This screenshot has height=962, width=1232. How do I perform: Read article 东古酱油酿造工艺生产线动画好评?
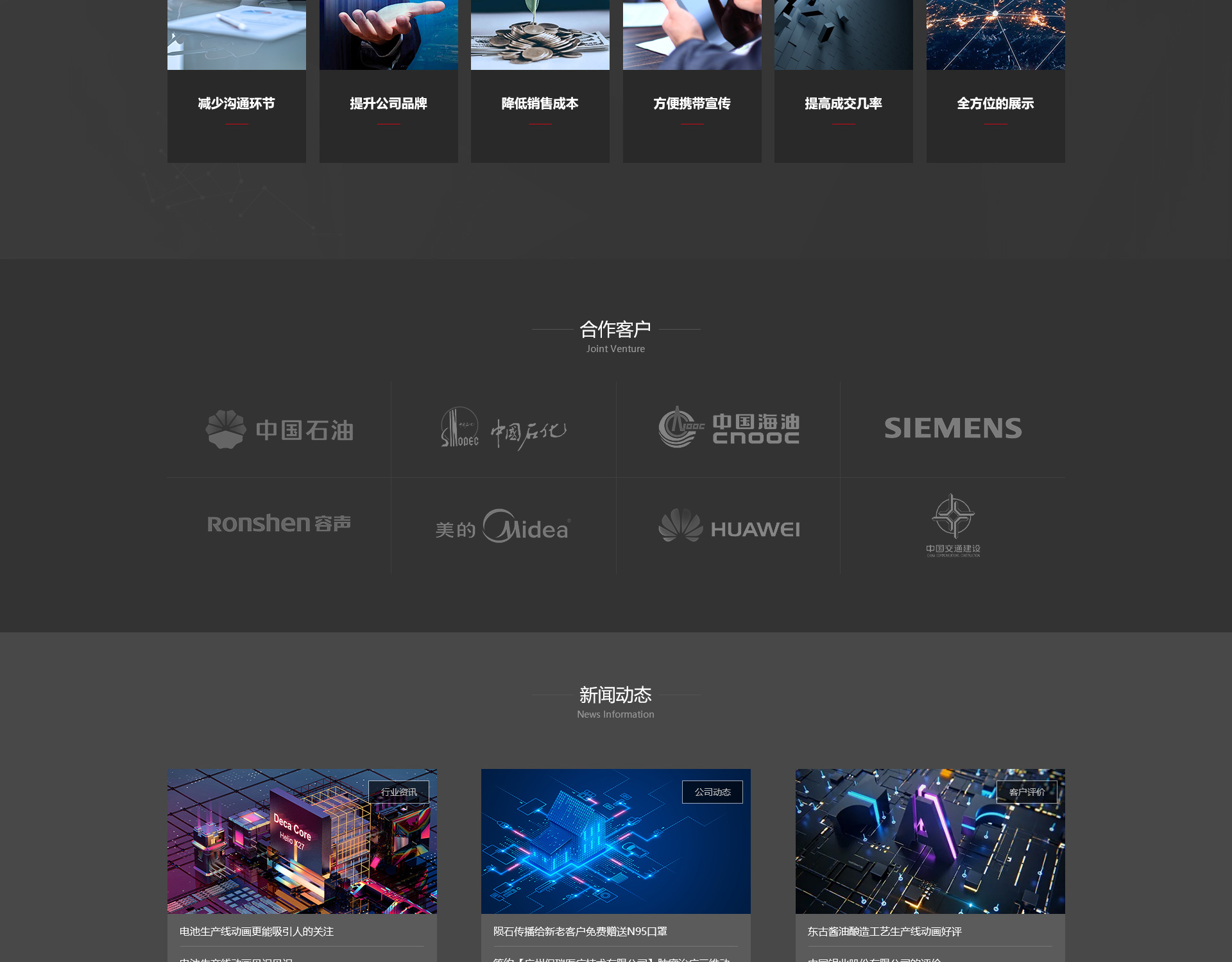[x=884, y=931]
